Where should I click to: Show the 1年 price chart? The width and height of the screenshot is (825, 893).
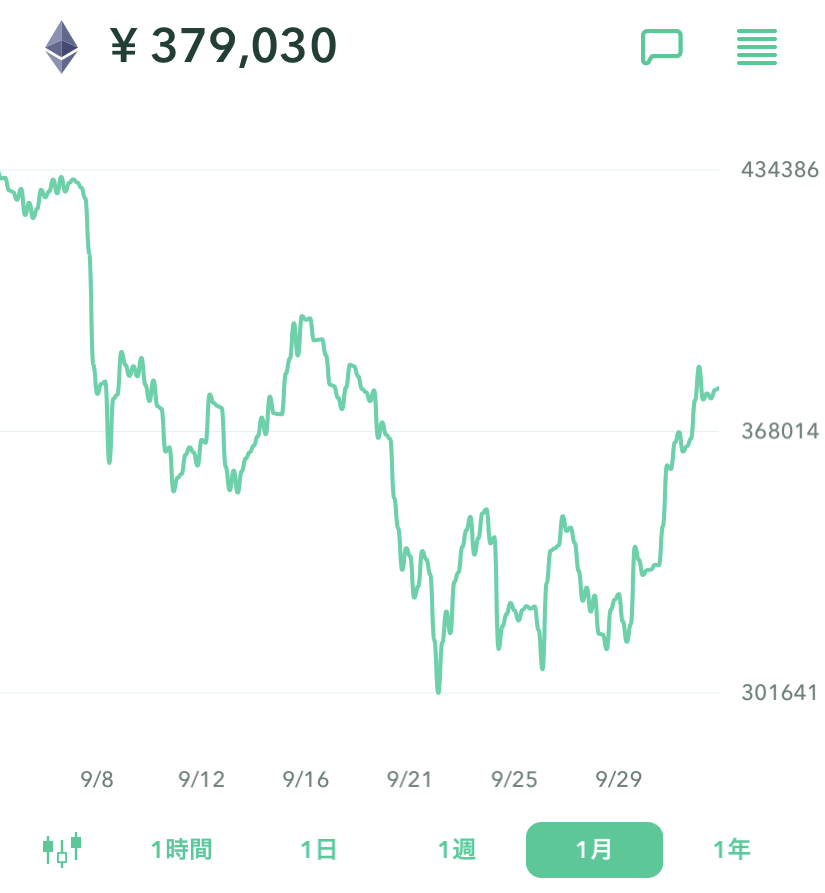click(731, 850)
